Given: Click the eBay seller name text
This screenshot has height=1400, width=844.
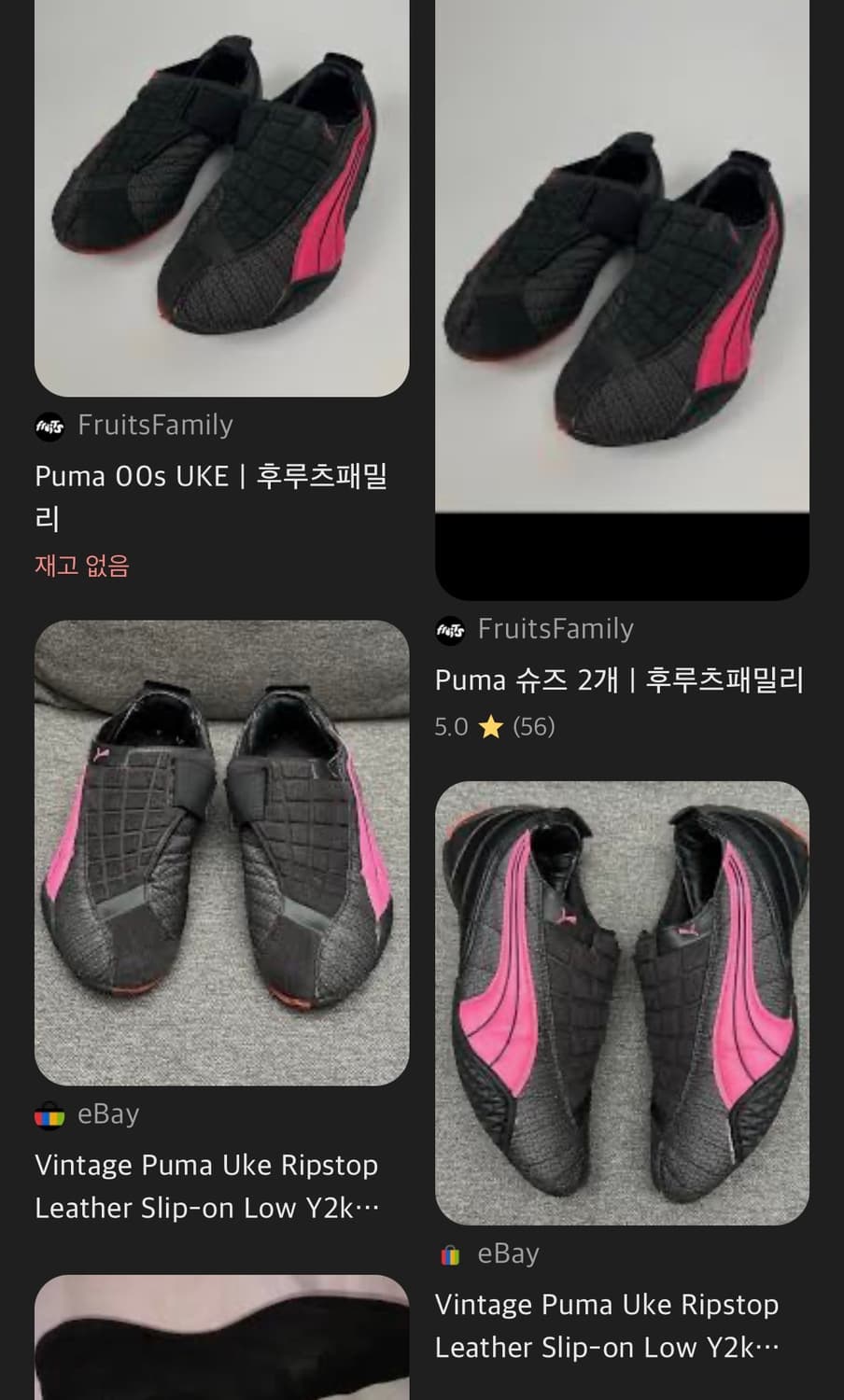Looking at the screenshot, I should click(105, 1113).
